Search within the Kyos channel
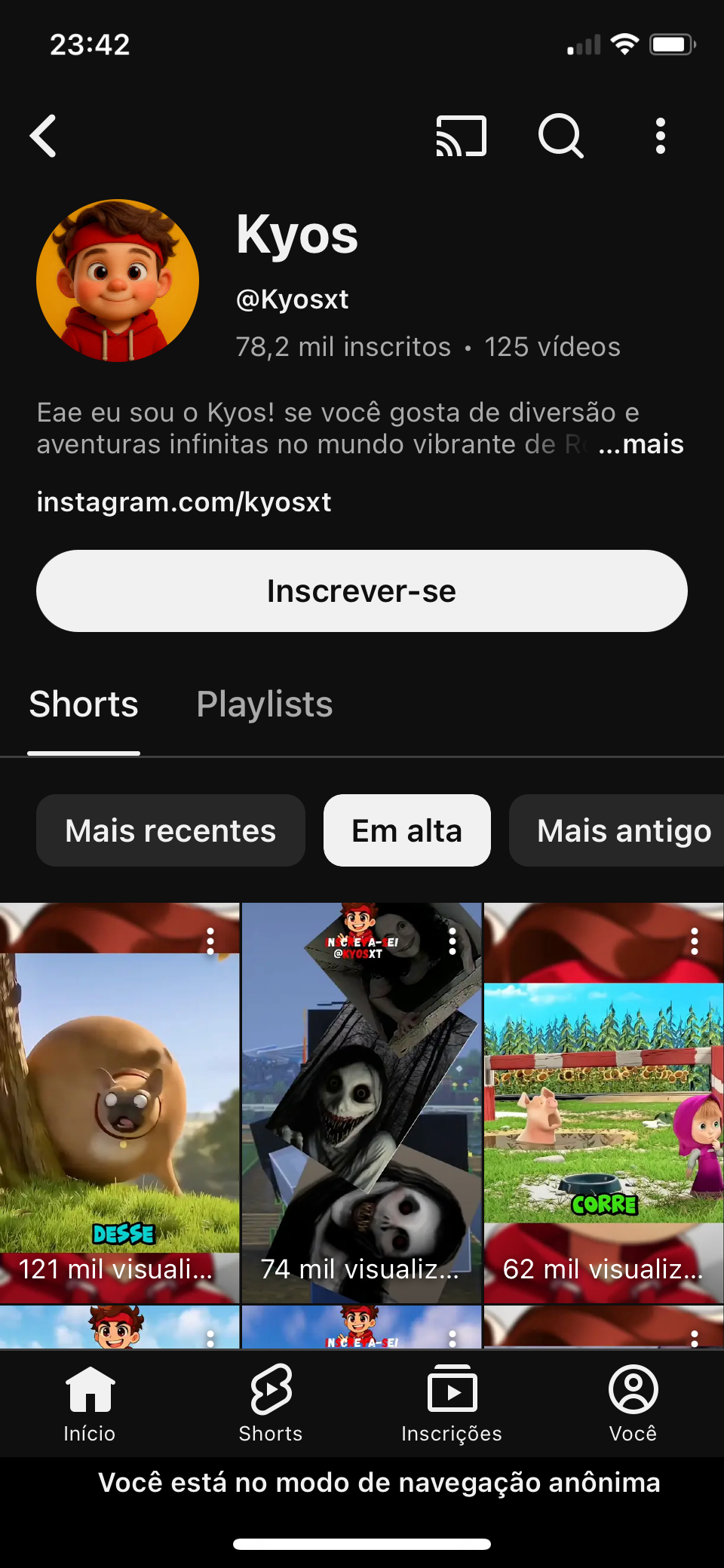The width and height of the screenshot is (724, 1568). 560,137
